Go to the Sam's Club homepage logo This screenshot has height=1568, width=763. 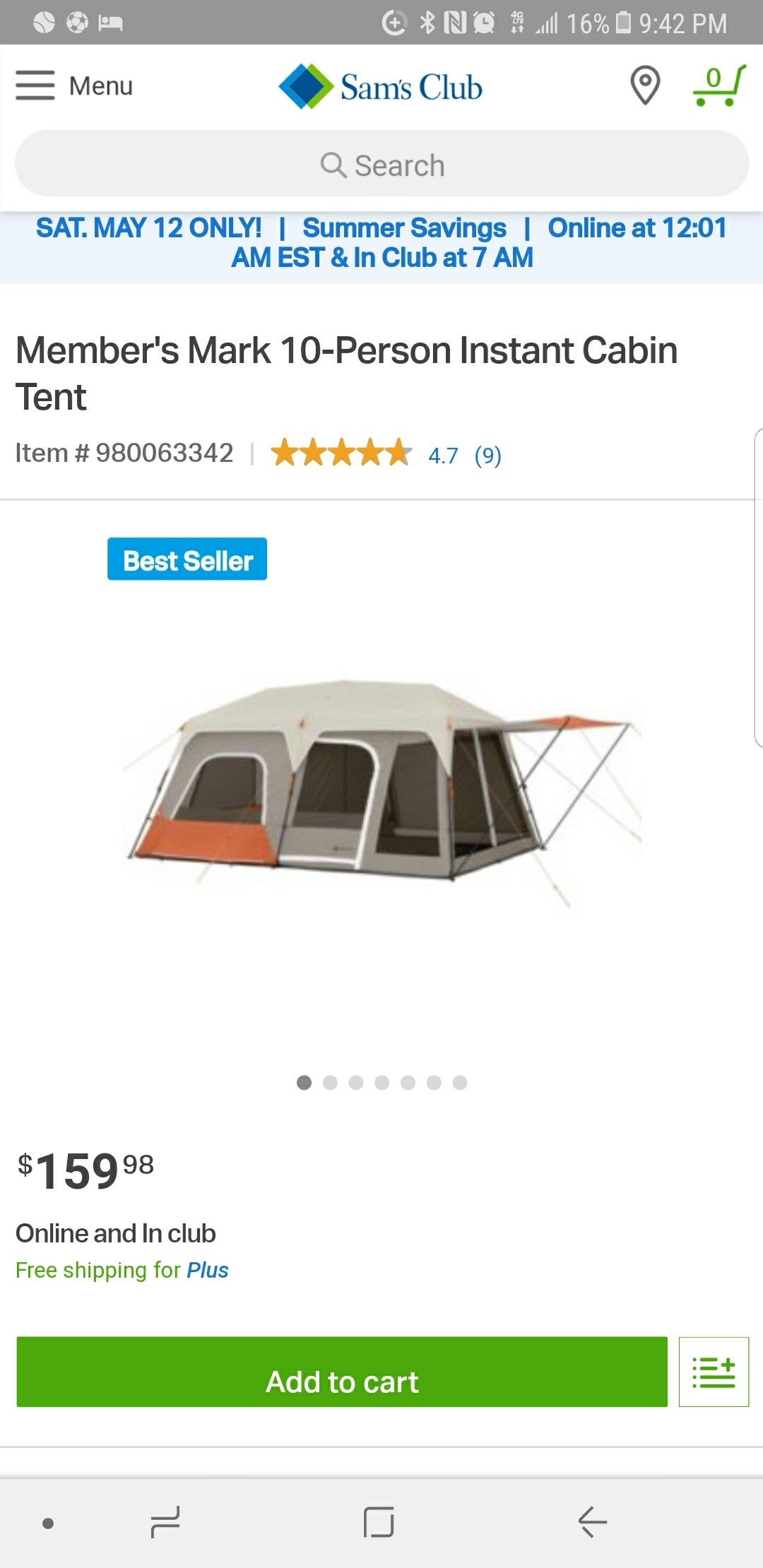click(x=381, y=87)
